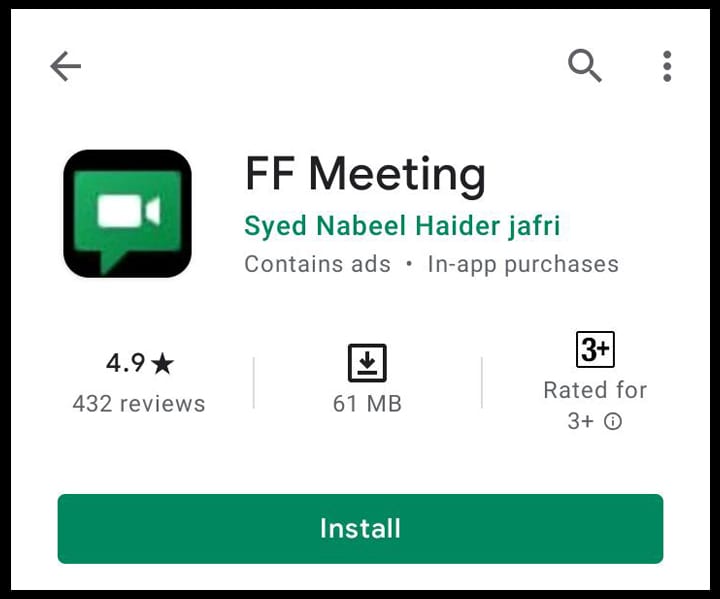Image resolution: width=720 pixels, height=599 pixels.
Task: Open the search magnifier icon
Action: click(585, 66)
